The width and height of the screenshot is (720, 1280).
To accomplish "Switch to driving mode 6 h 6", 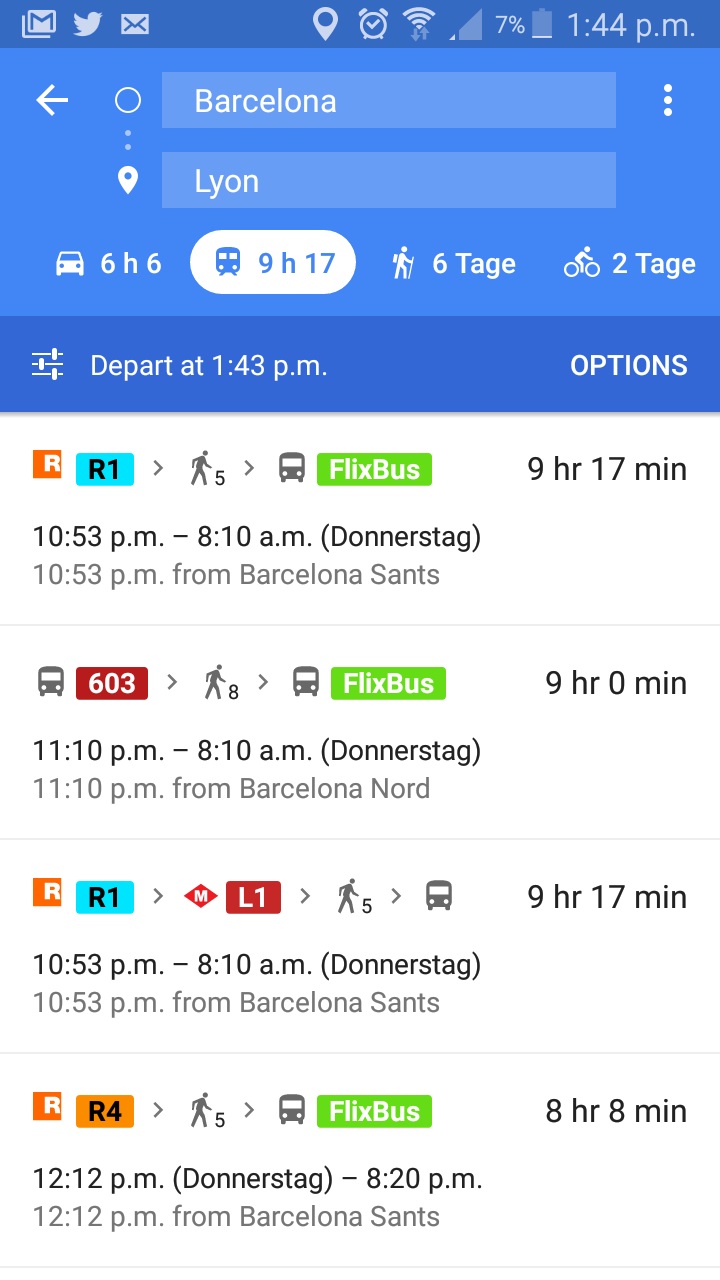I will (108, 263).
